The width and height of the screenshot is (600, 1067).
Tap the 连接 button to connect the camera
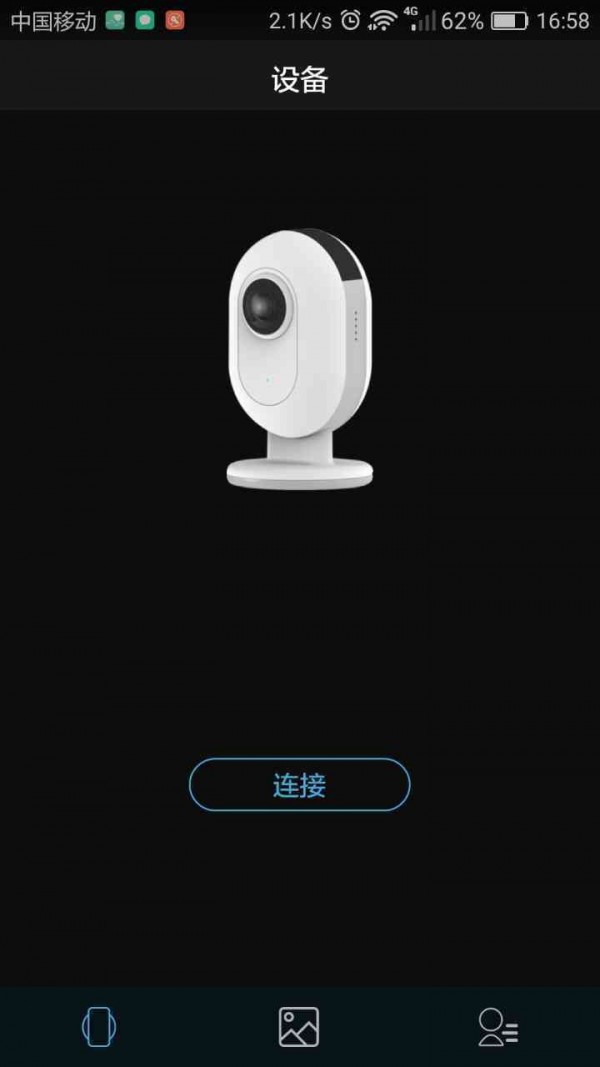click(x=300, y=785)
